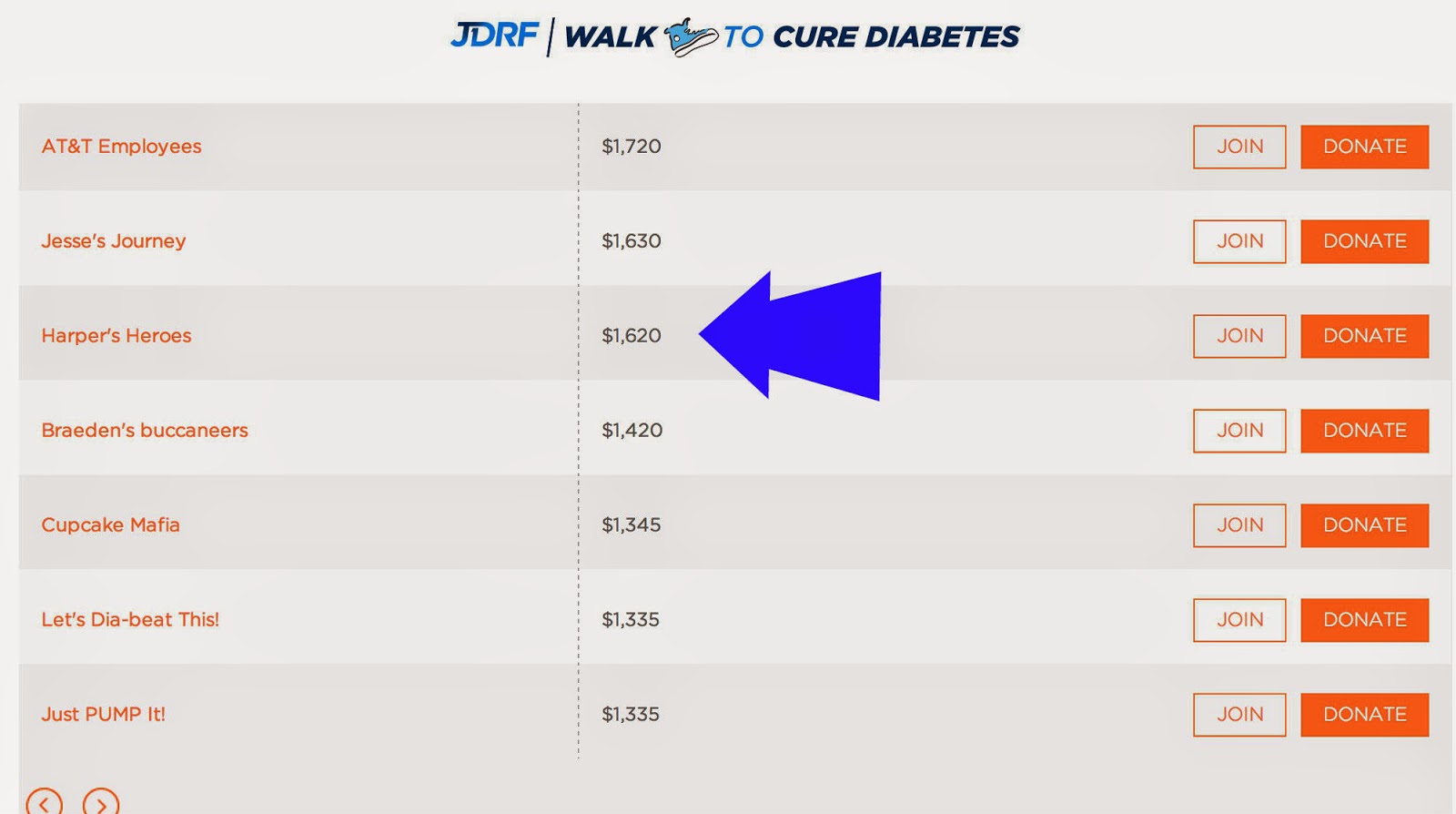Join Jesse's Journey team
Screen dimensions: 1456x814
coord(1239,241)
